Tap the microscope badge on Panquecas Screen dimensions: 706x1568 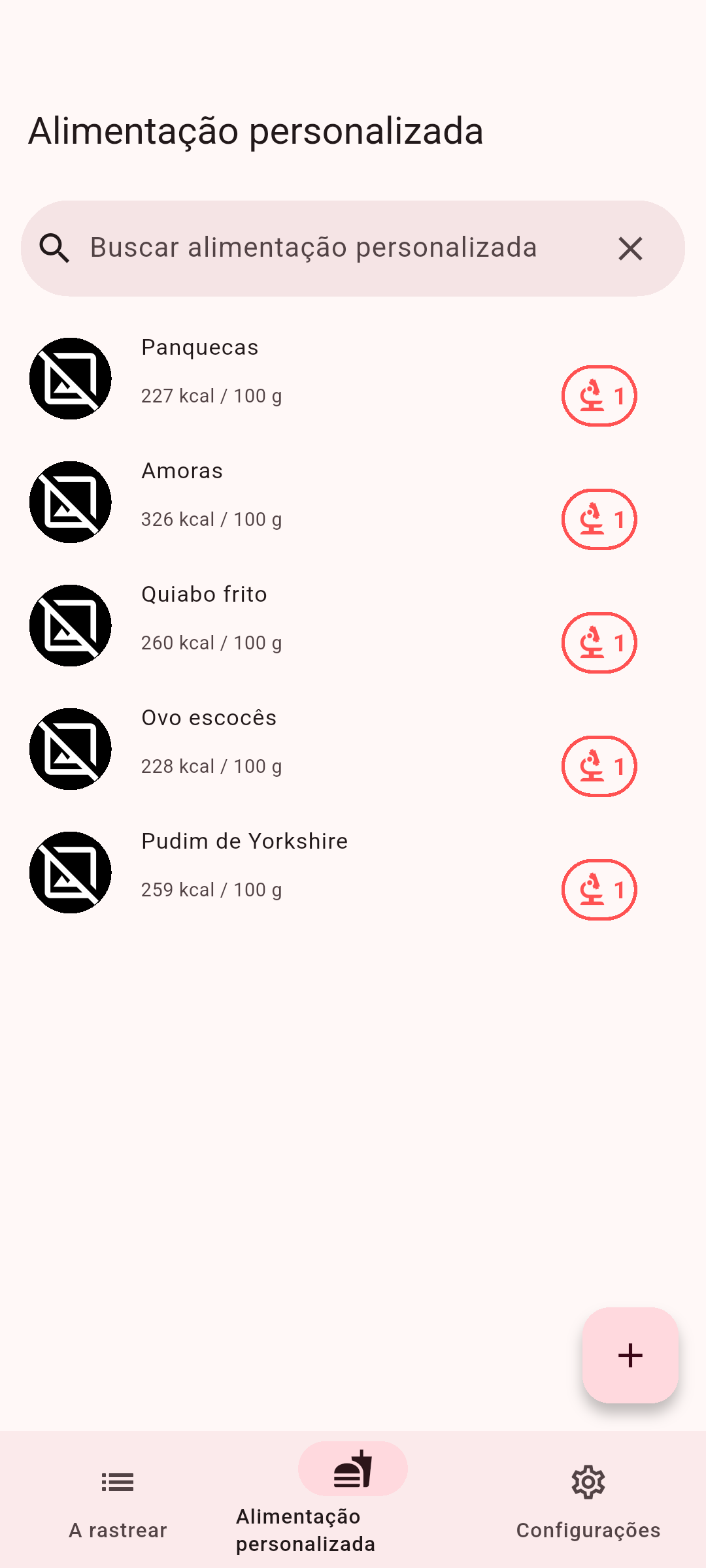[599, 396]
